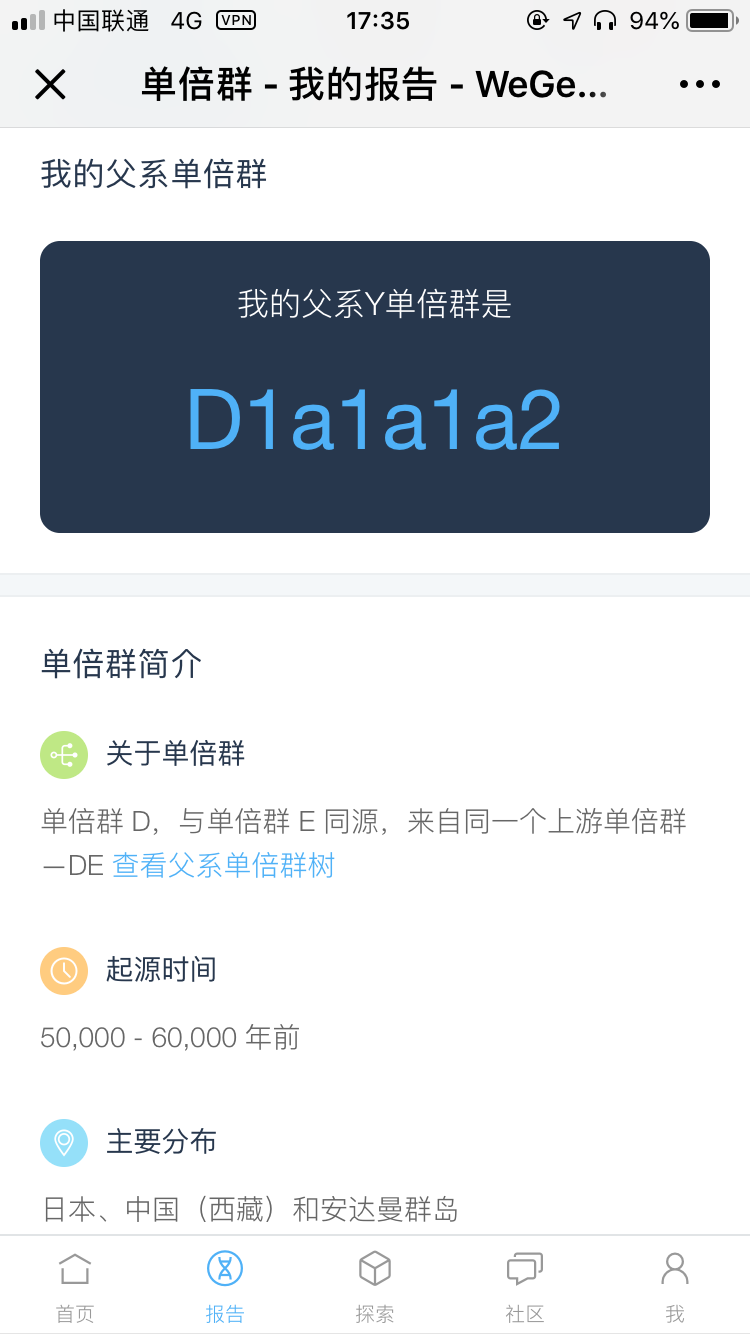Switch to the 我 profile tab
Viewport: 750px width, 1334px height.
[x=675, y=1287]
